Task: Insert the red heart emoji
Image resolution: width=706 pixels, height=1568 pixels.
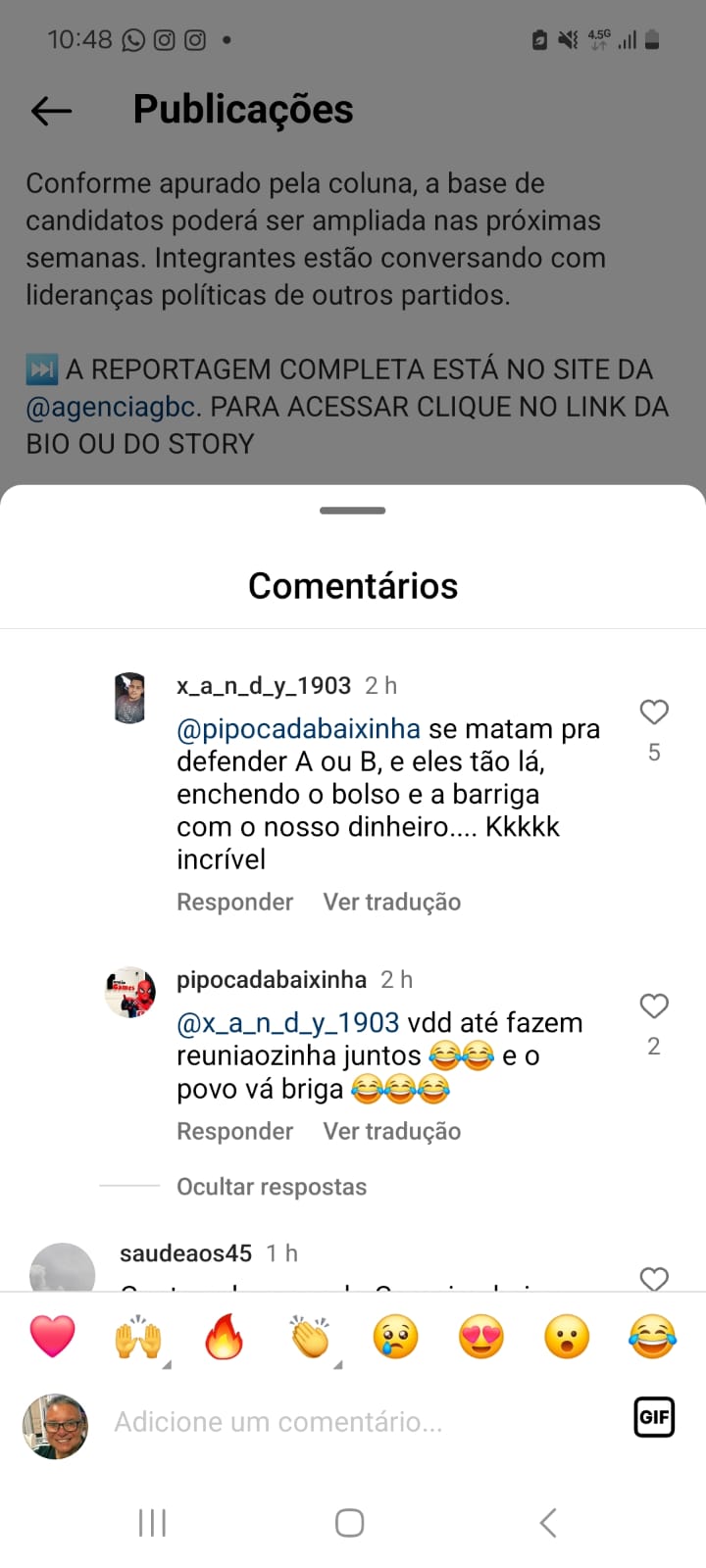Action: 53,1337
